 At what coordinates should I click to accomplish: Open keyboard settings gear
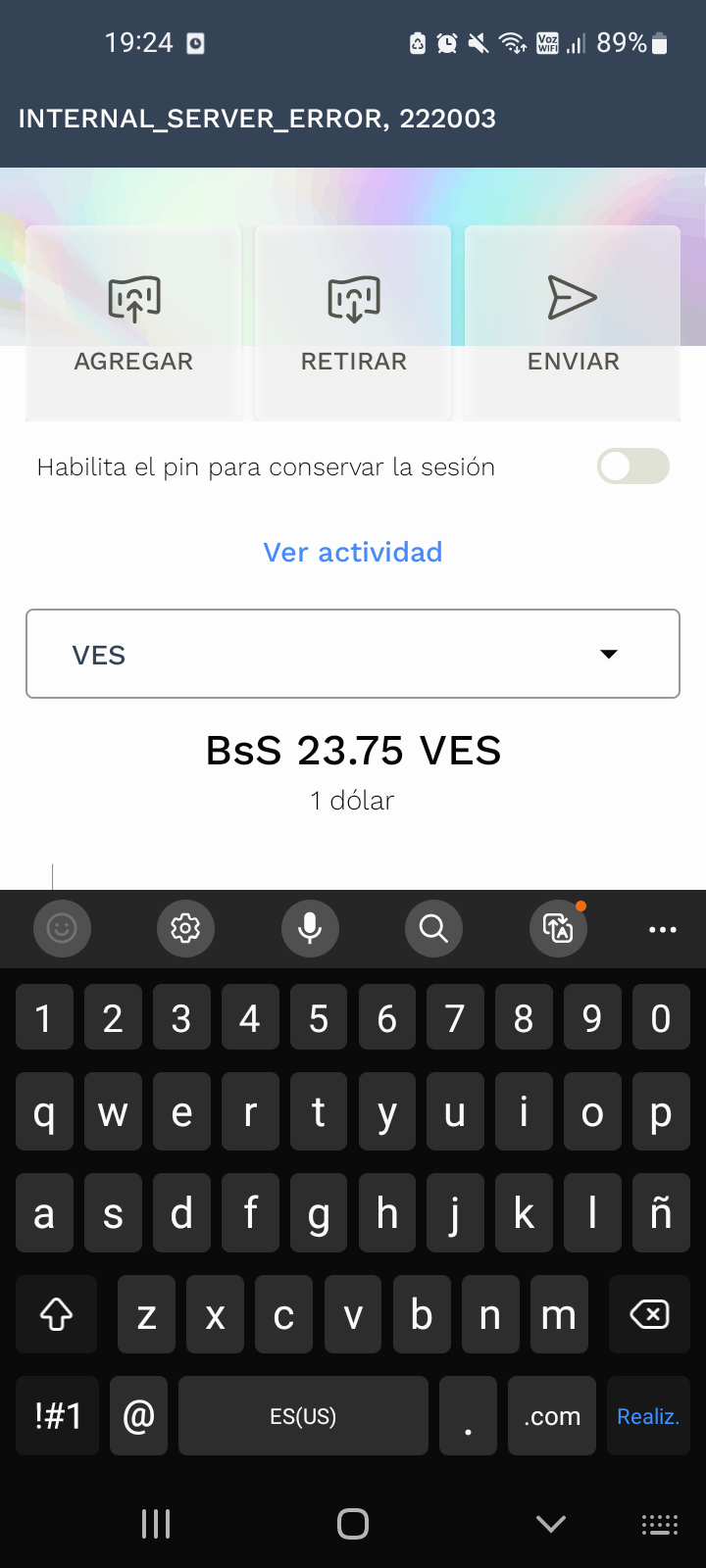(x=185, y=928)
